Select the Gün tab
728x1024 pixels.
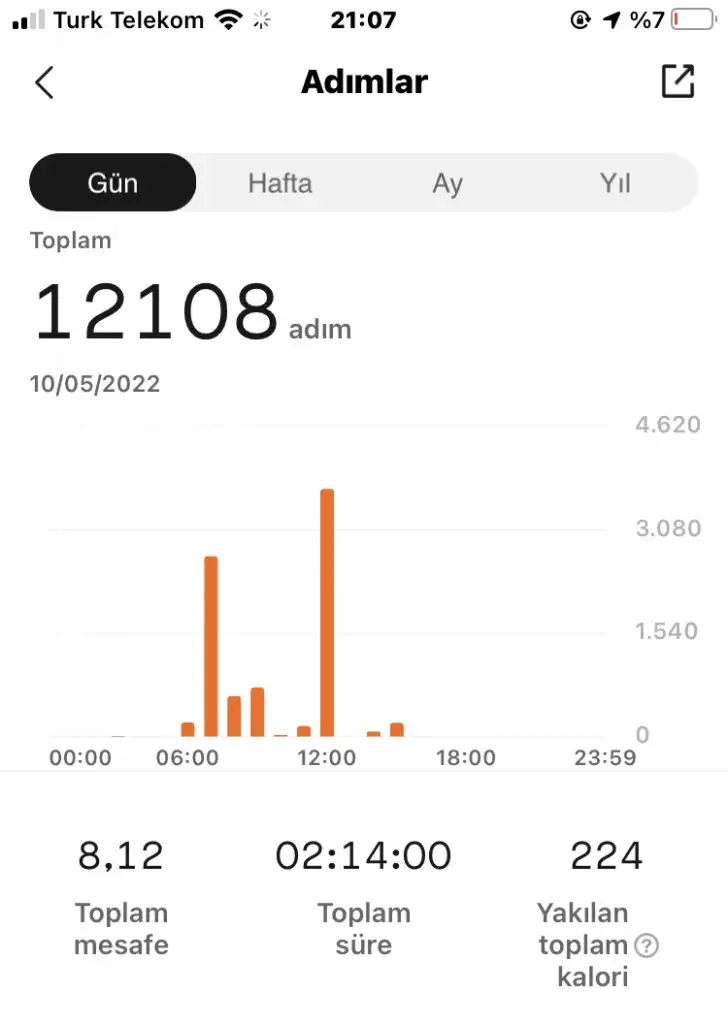(113, 183)
